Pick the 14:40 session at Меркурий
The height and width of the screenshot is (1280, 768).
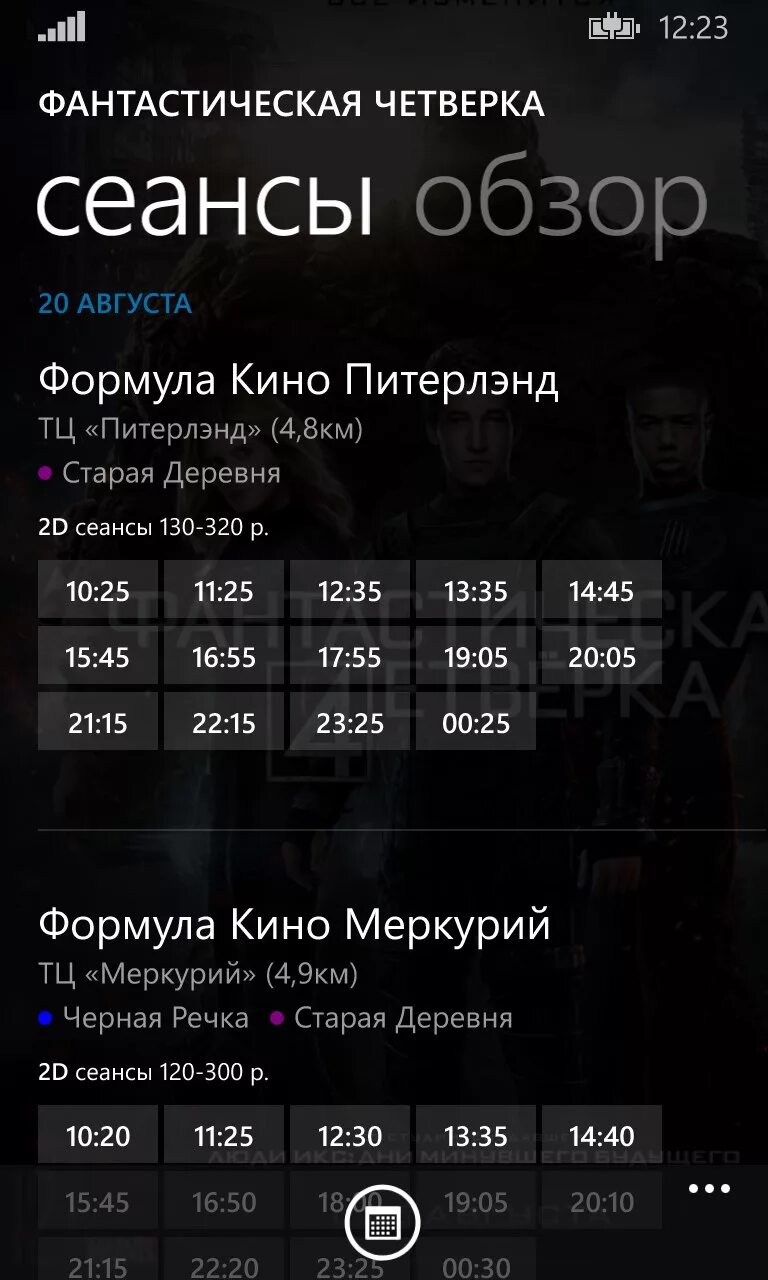tap(602, 1135)
